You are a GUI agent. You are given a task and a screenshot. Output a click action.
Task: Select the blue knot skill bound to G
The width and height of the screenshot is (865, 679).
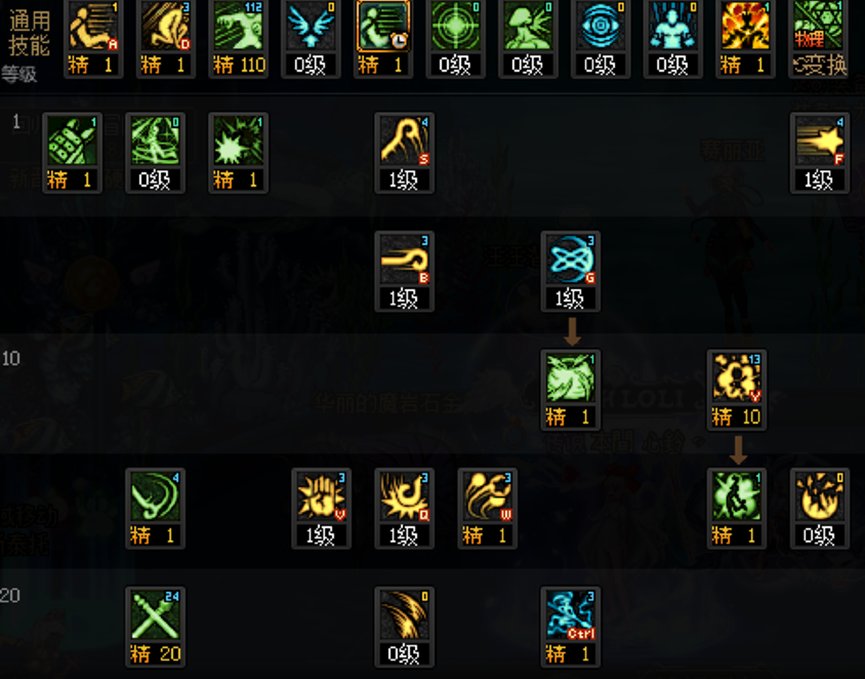click(570, 260)
